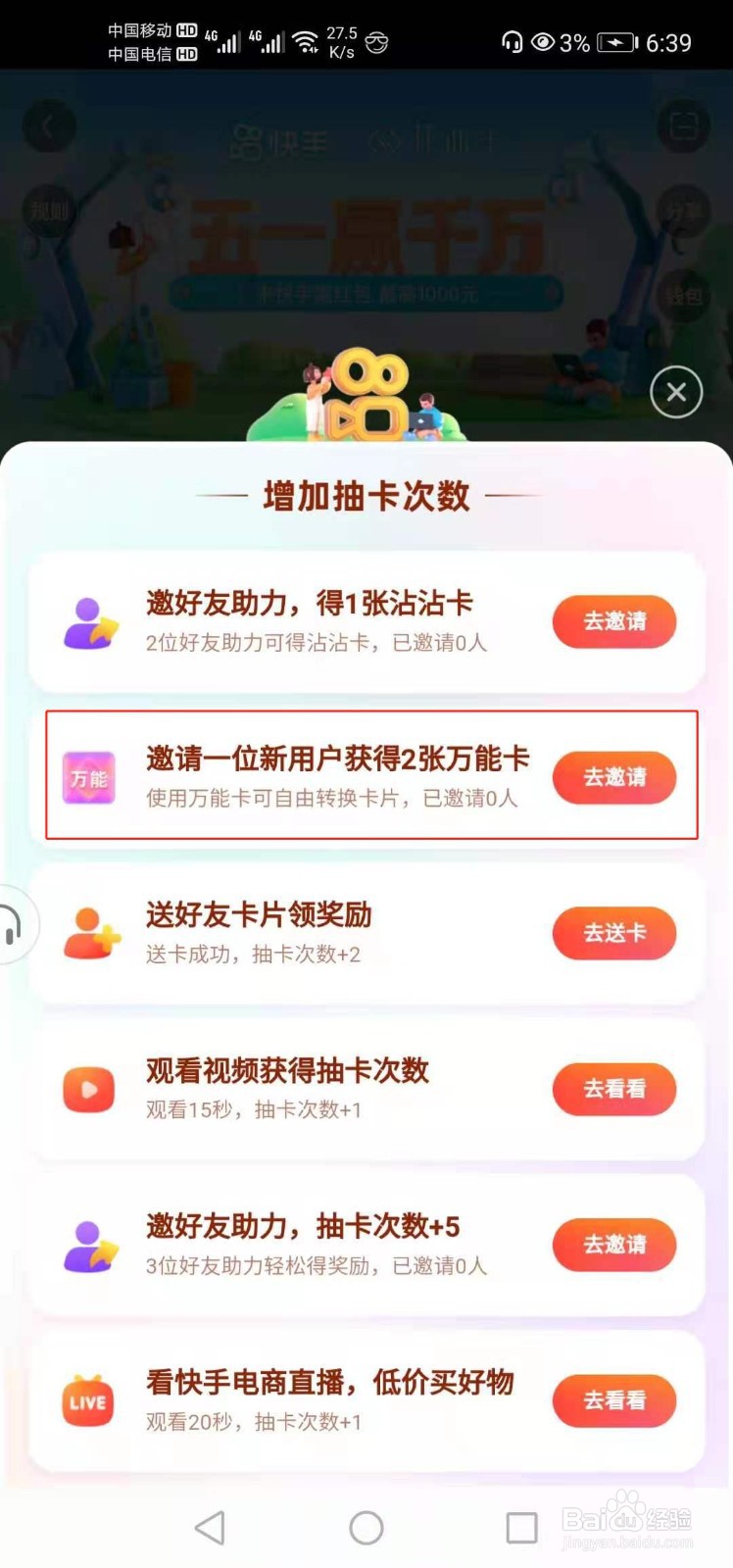Click the back arrow in the banner's top left
733x1568 pixels.
(49, 127)
